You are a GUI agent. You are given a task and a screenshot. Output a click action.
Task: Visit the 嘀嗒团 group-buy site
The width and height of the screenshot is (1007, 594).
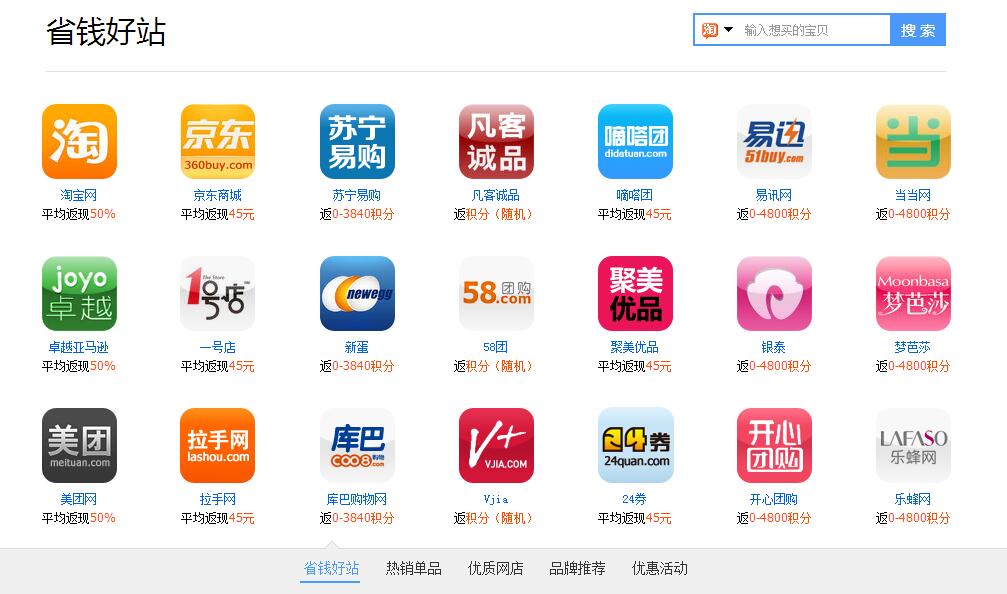(635, 142)
